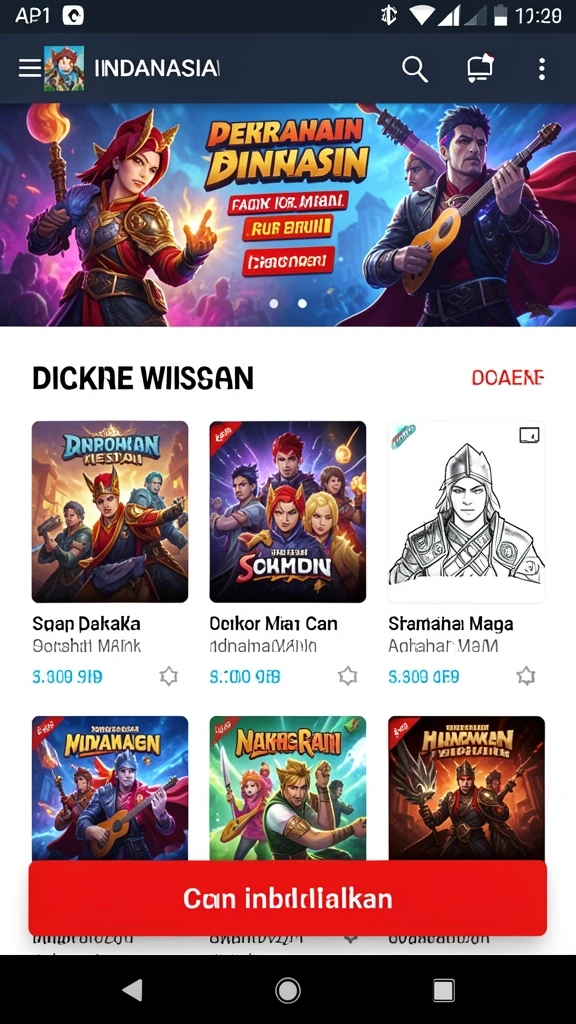Open the three-dot overflow menu
Viewport: 576px width, 1024px height.
point(541,69)
